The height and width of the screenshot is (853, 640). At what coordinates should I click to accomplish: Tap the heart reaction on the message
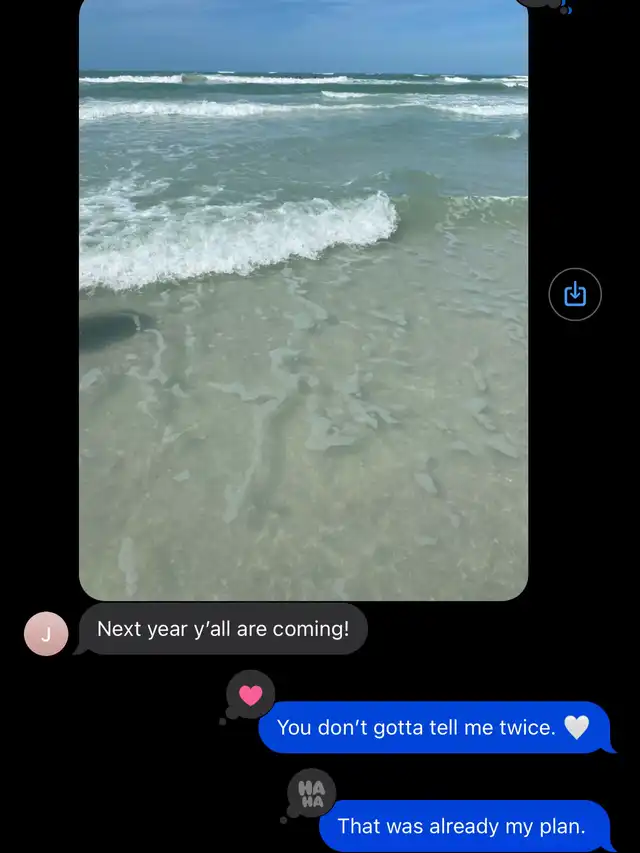click(250, 695)
